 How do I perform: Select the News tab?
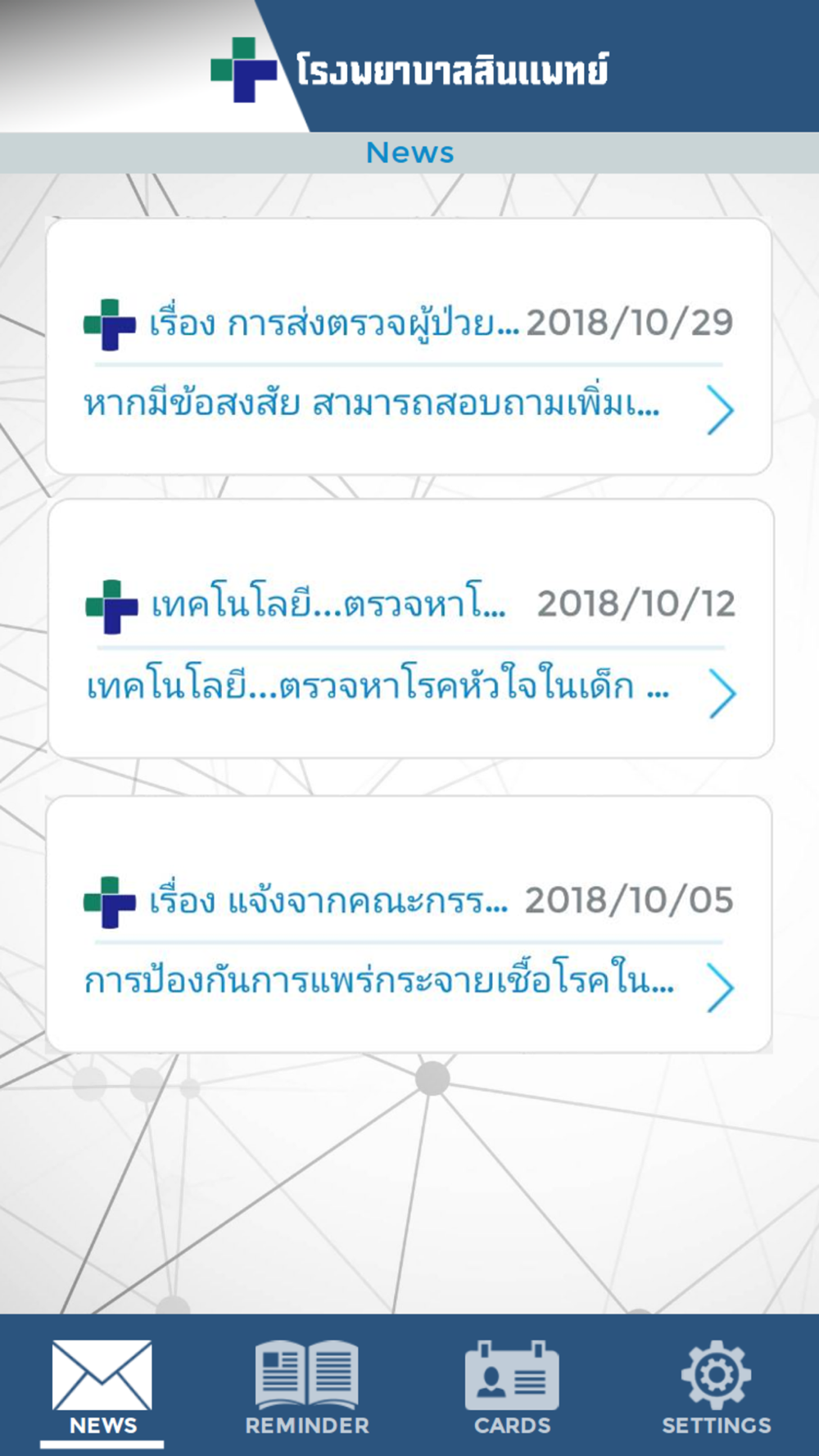pyautogui.click(x=102, y=1387)
